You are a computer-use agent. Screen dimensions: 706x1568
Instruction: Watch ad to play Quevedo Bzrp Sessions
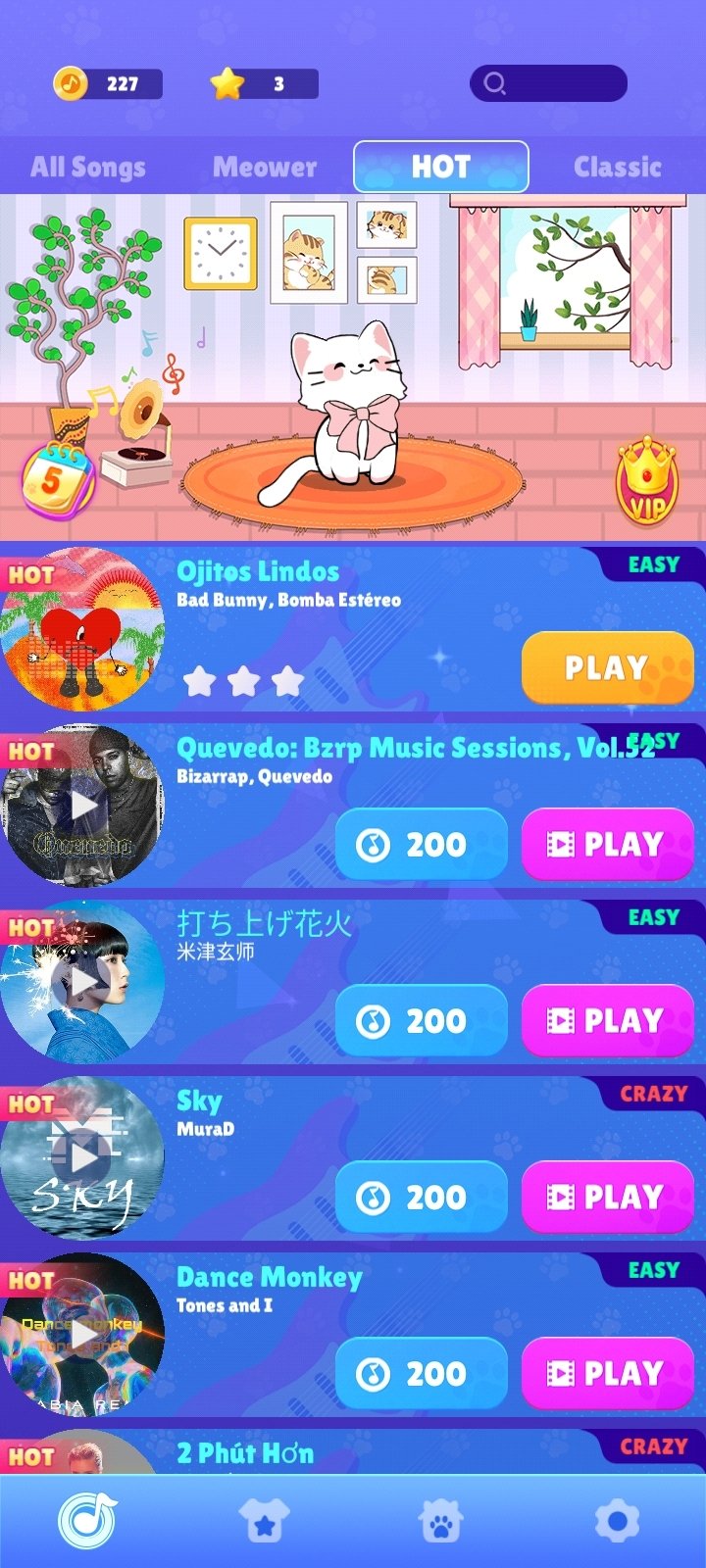tap(608, 845)
